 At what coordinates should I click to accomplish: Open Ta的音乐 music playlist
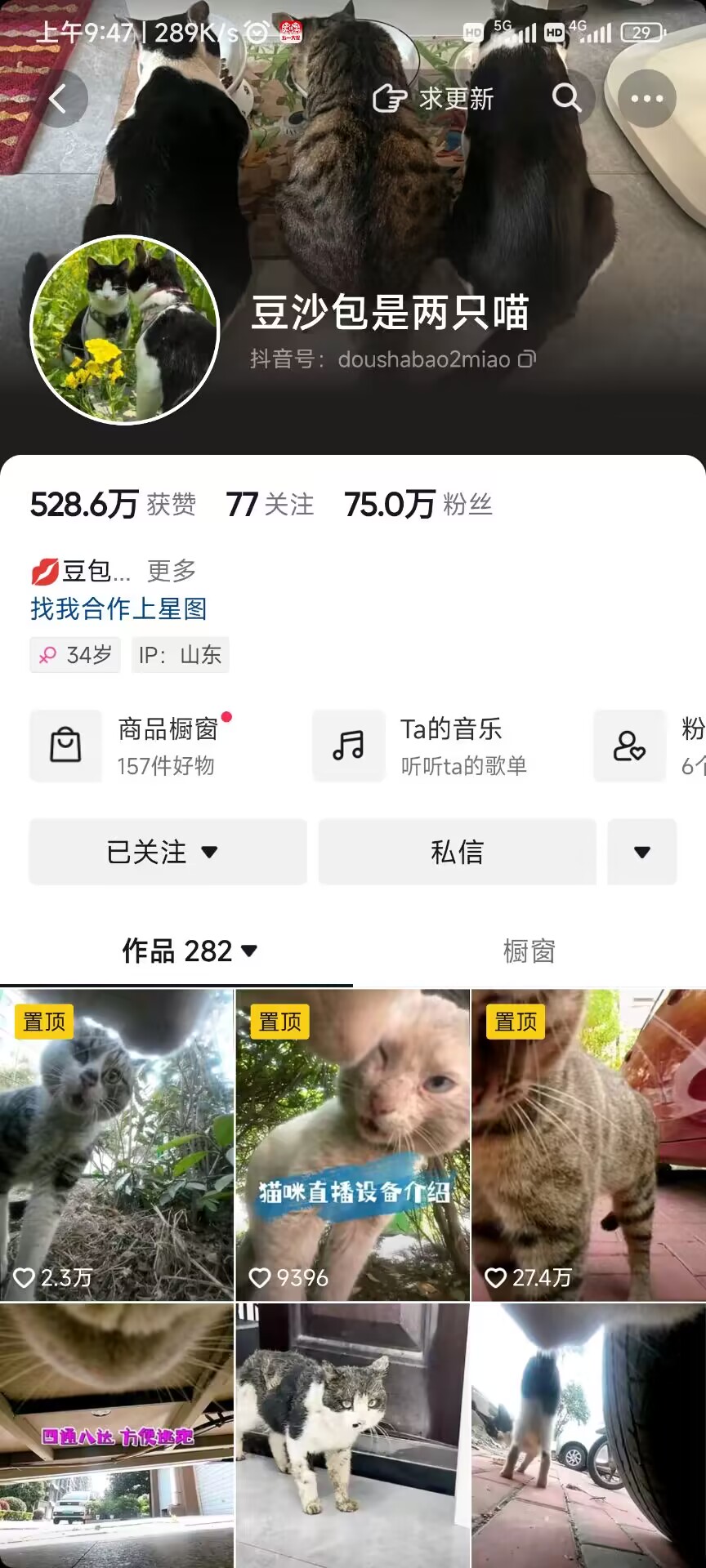(349, 745)
